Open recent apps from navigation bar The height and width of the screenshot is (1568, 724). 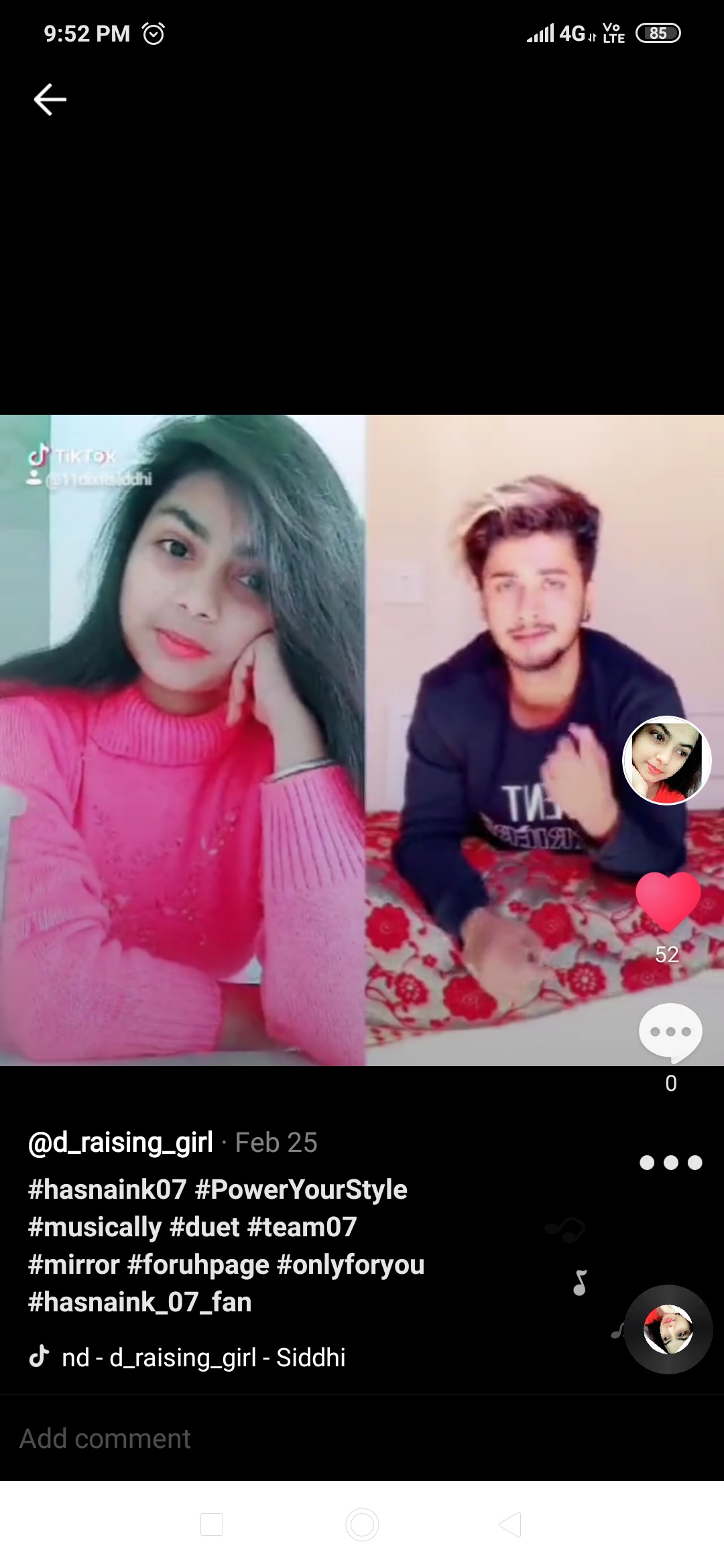click(x=212, y=1524)
